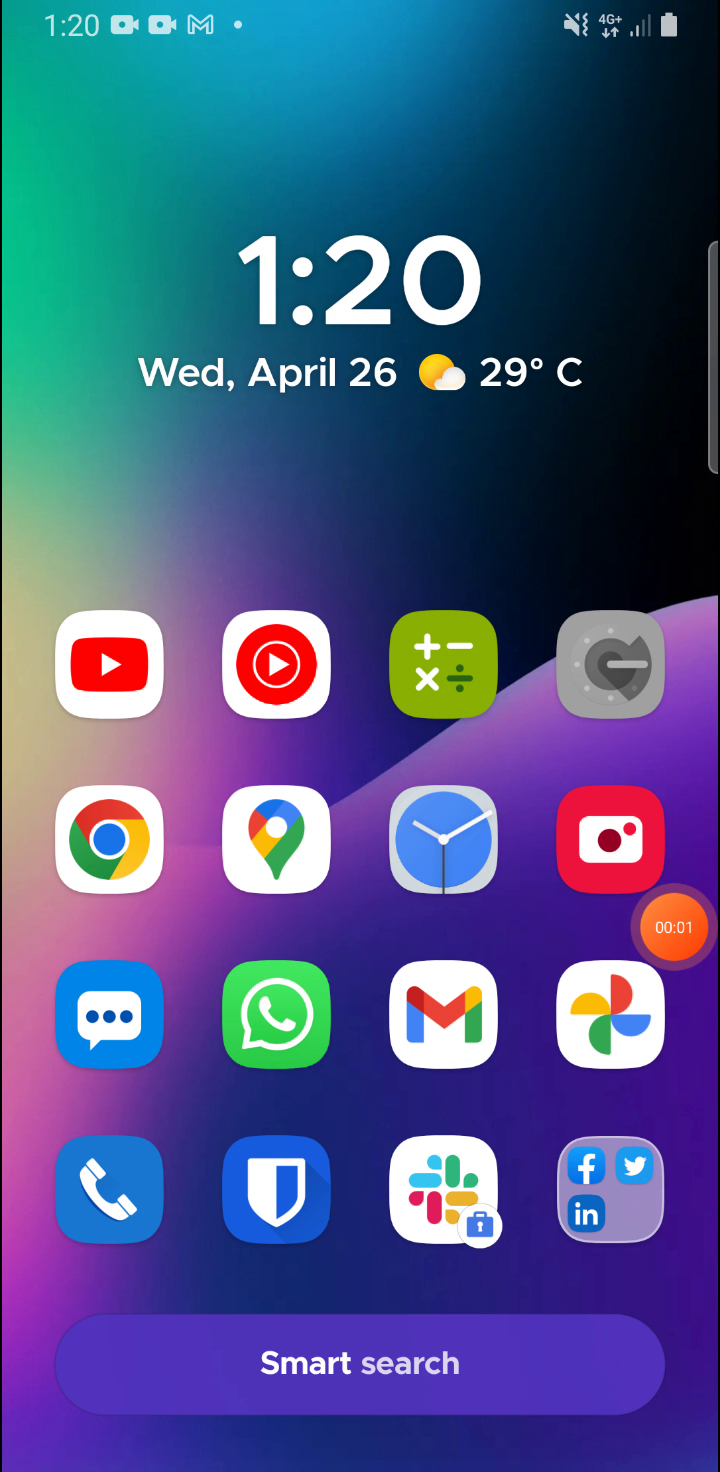Open the Messages app
This screenshot has height=1472, width=720.
[x=109, y=1014]
